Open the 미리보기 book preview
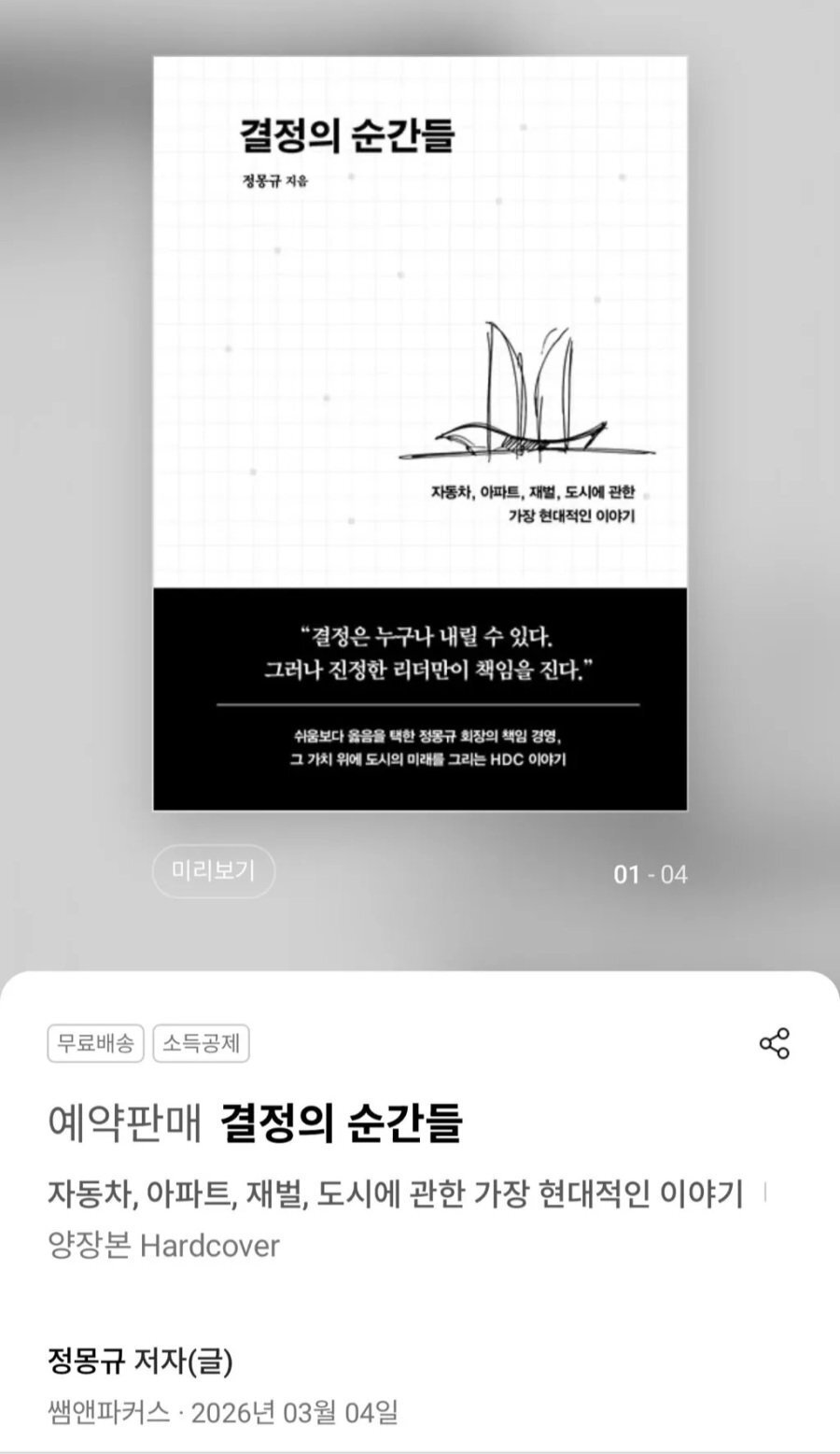Image resolution: width=840 pixels, height=1454 pixels. click(214, 871)
